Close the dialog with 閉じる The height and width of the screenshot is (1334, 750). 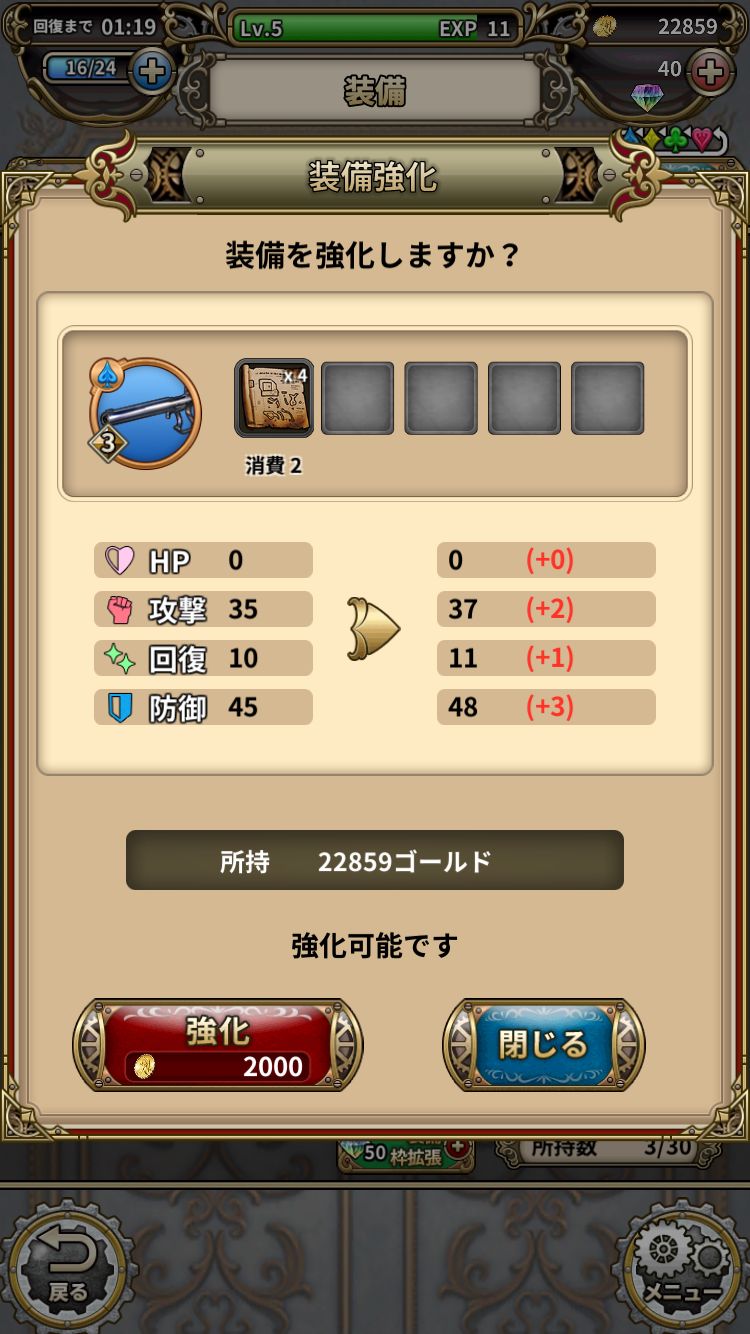click(x=543, y=1046)
